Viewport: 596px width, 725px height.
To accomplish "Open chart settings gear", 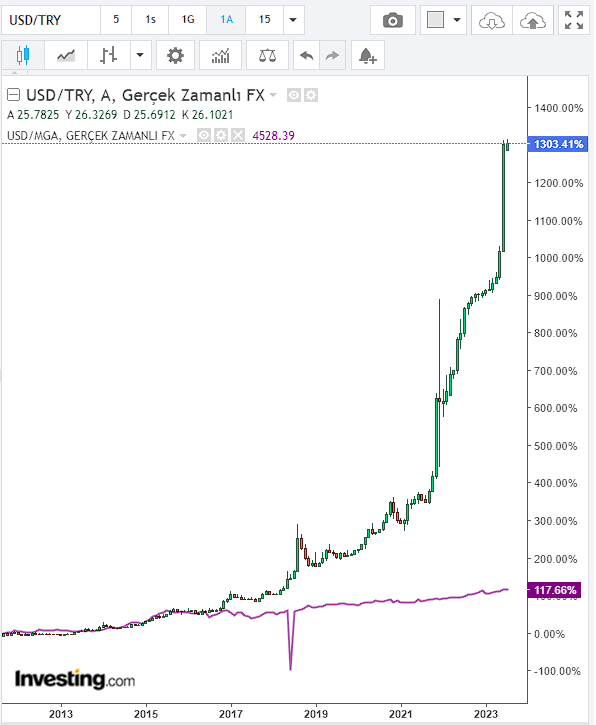I will pos(175,55).
